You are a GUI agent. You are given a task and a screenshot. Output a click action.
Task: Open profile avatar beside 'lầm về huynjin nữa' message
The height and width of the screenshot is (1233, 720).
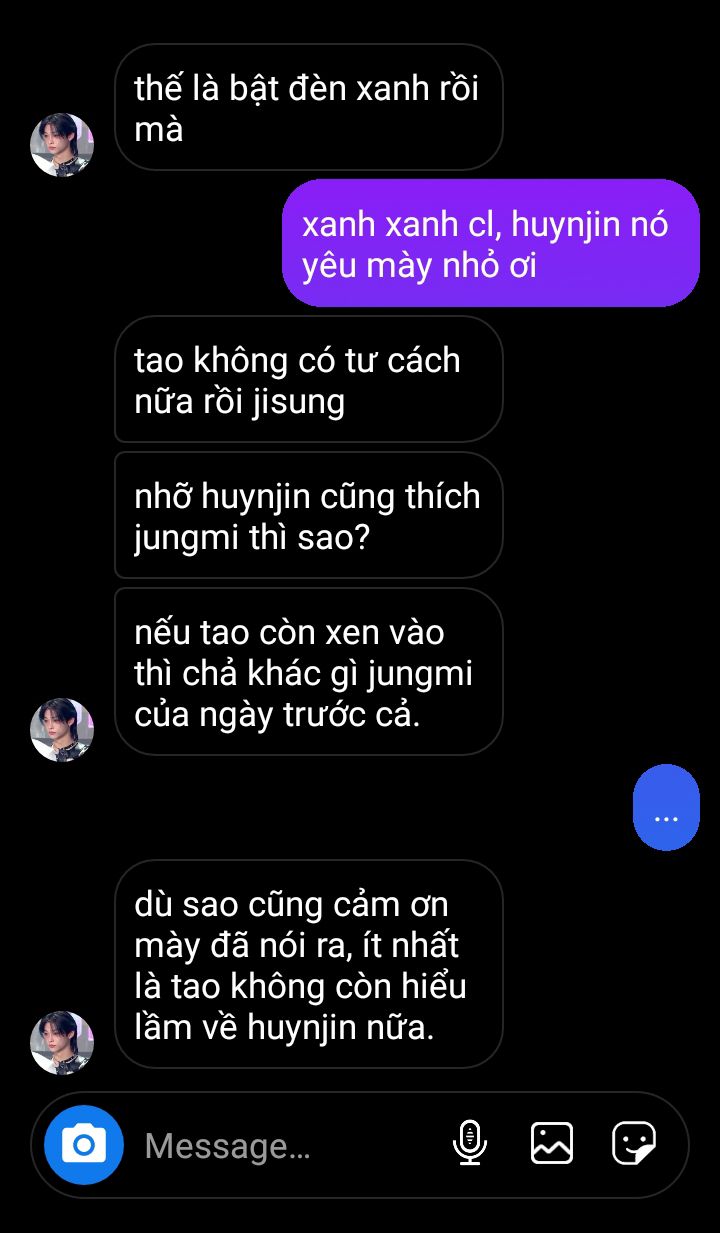coord(62,1043)
